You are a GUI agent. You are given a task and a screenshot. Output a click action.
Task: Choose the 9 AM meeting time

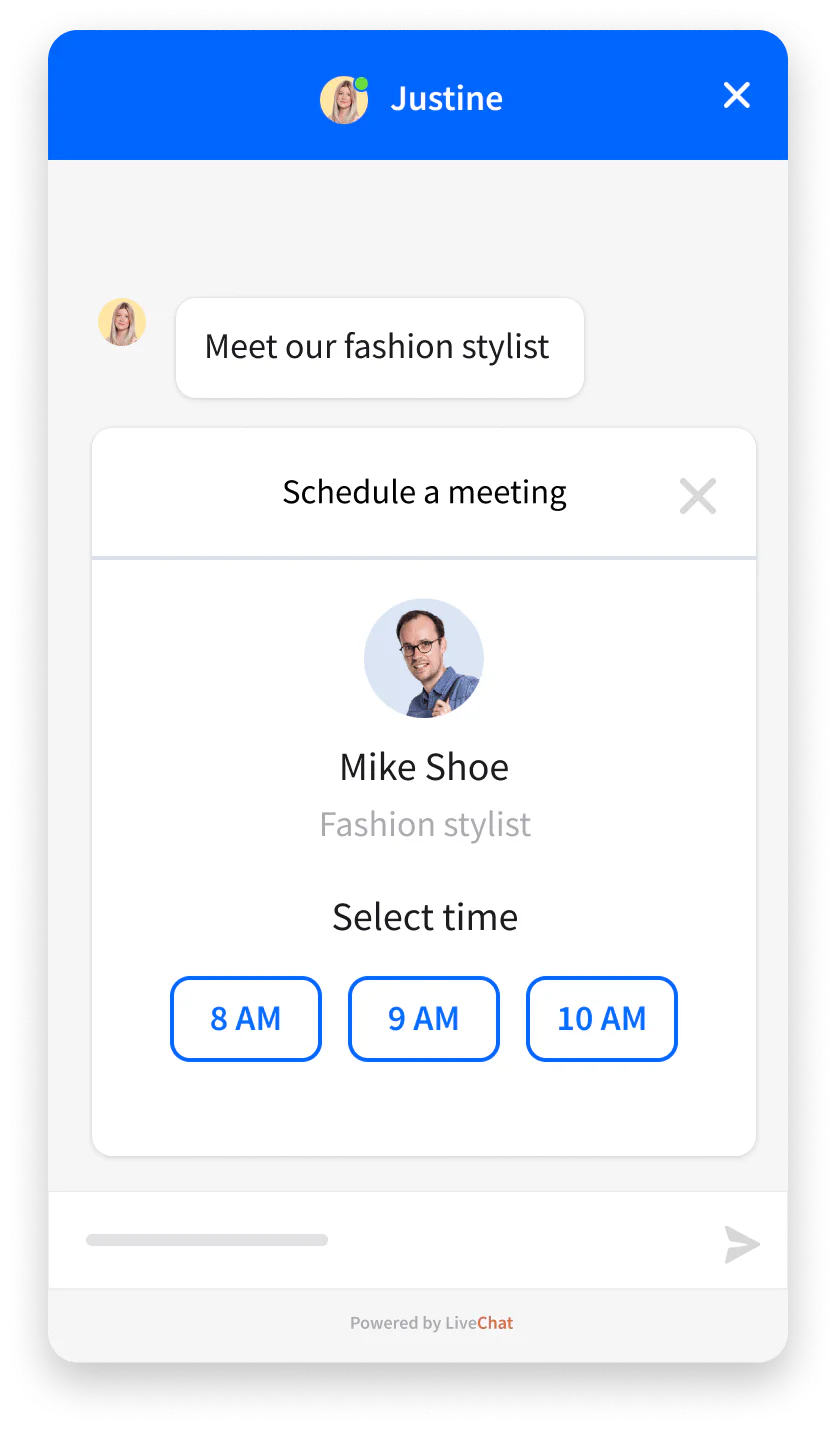[424, 1019]
